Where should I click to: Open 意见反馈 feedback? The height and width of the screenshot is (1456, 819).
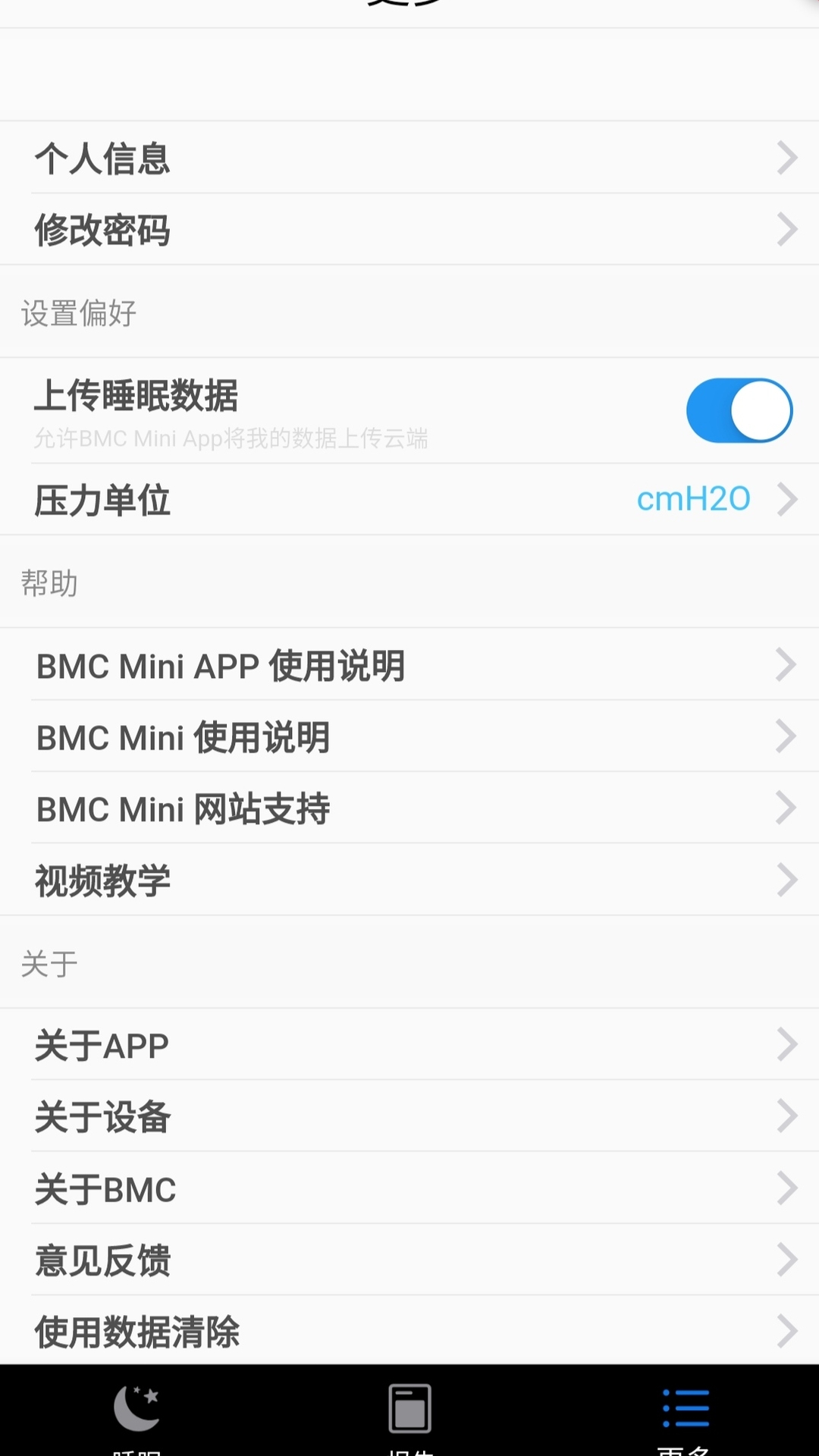pyautogui.click(x=409, y=1260)
